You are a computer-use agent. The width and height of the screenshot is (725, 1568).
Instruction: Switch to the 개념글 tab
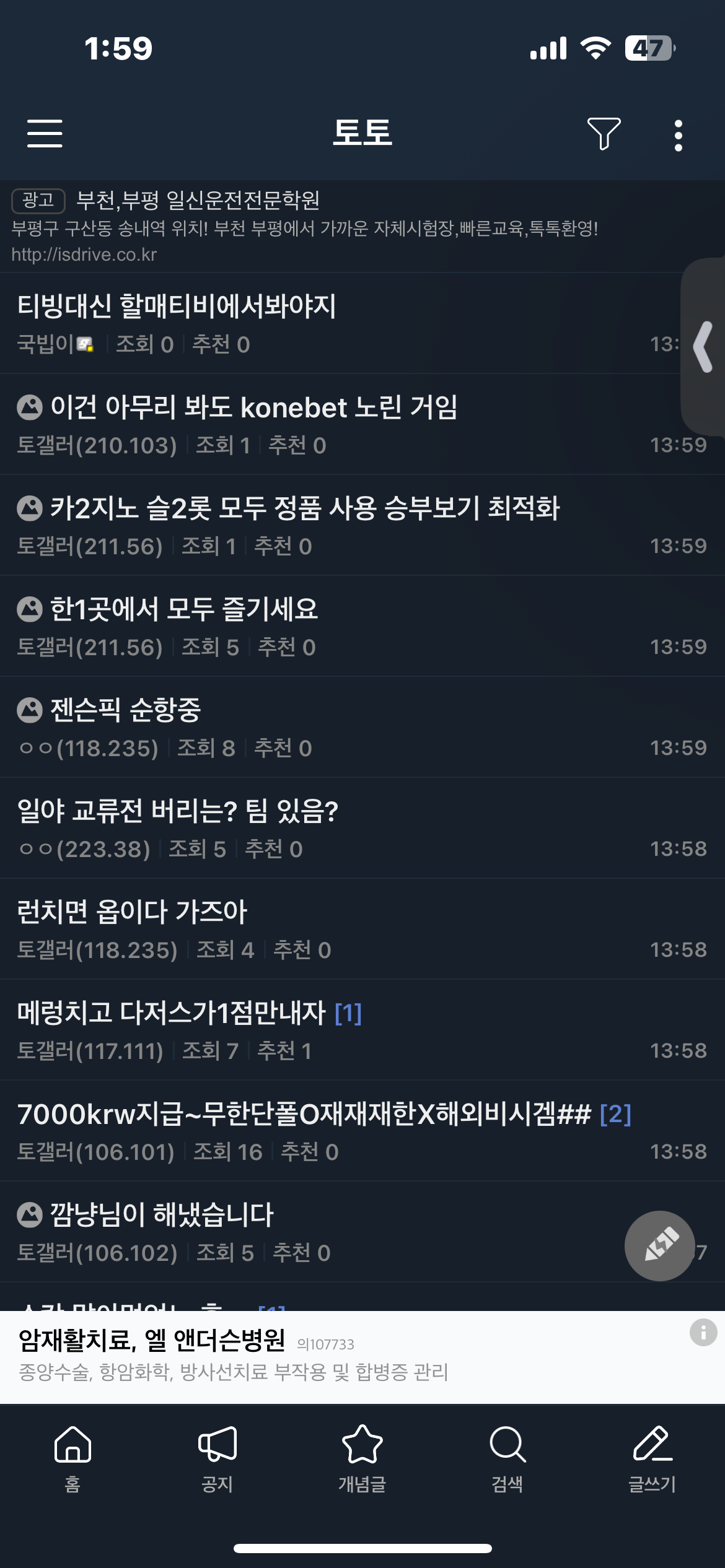click(362, 1458)
